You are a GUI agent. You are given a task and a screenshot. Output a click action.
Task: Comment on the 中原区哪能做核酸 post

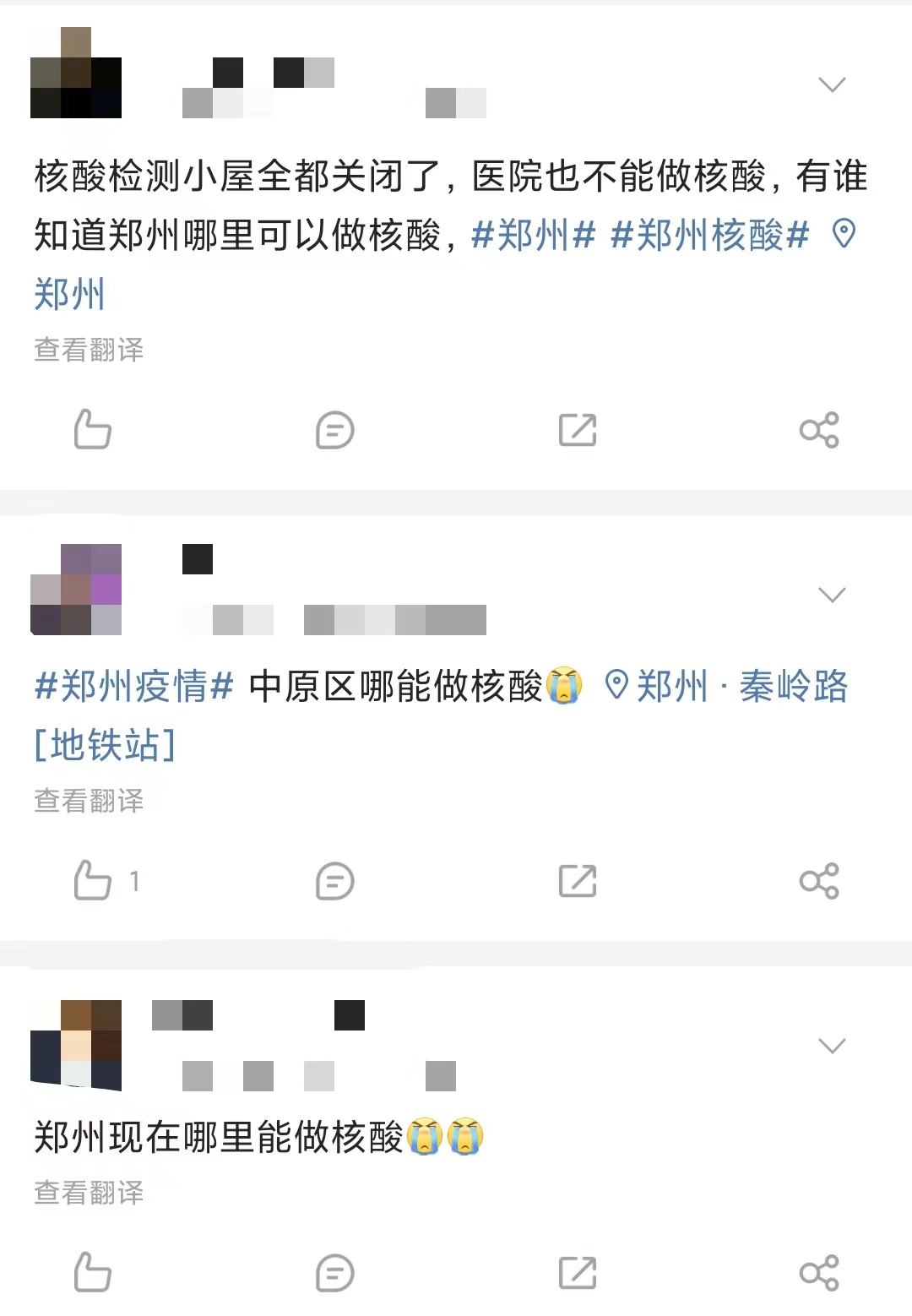tap(334, 881)
